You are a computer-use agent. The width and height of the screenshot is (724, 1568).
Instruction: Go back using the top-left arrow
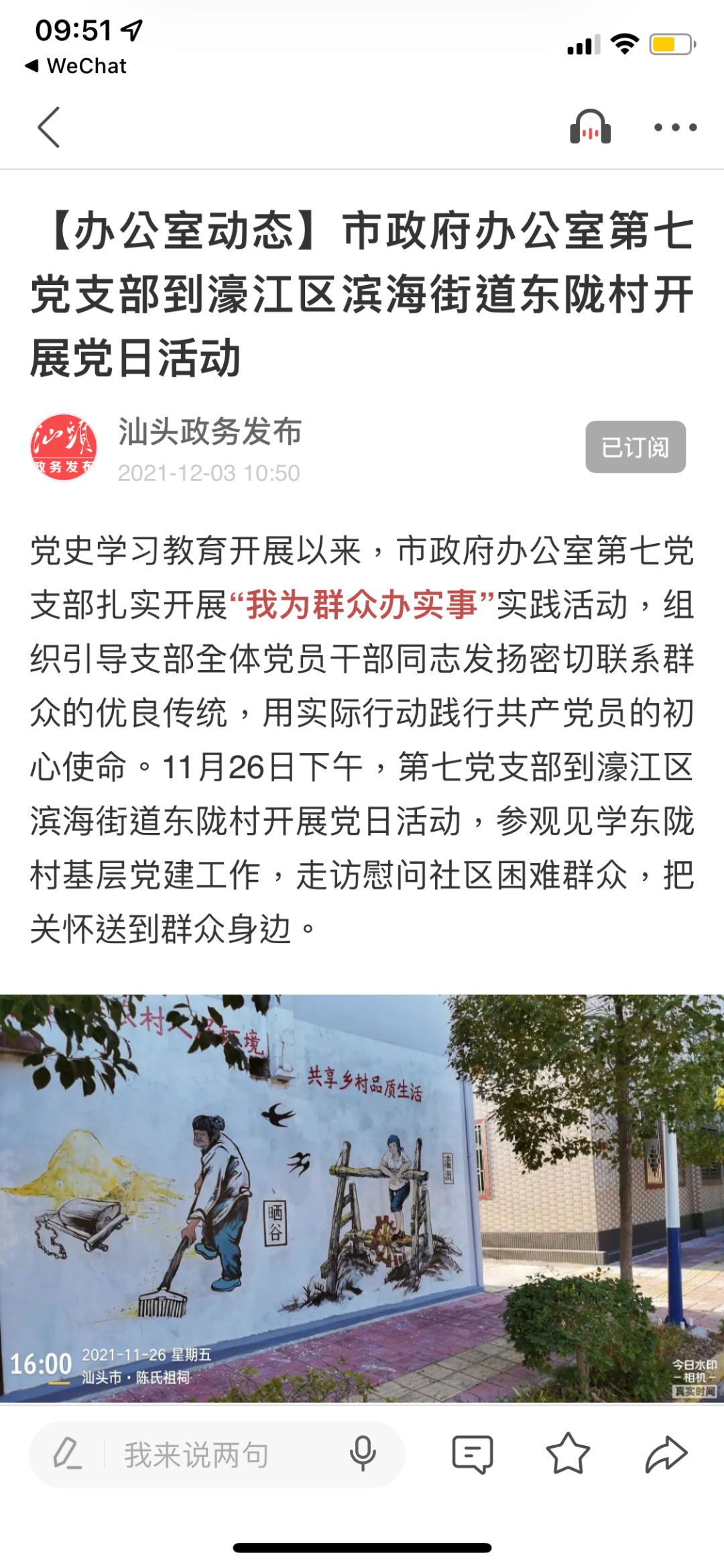tap(49, 127)
